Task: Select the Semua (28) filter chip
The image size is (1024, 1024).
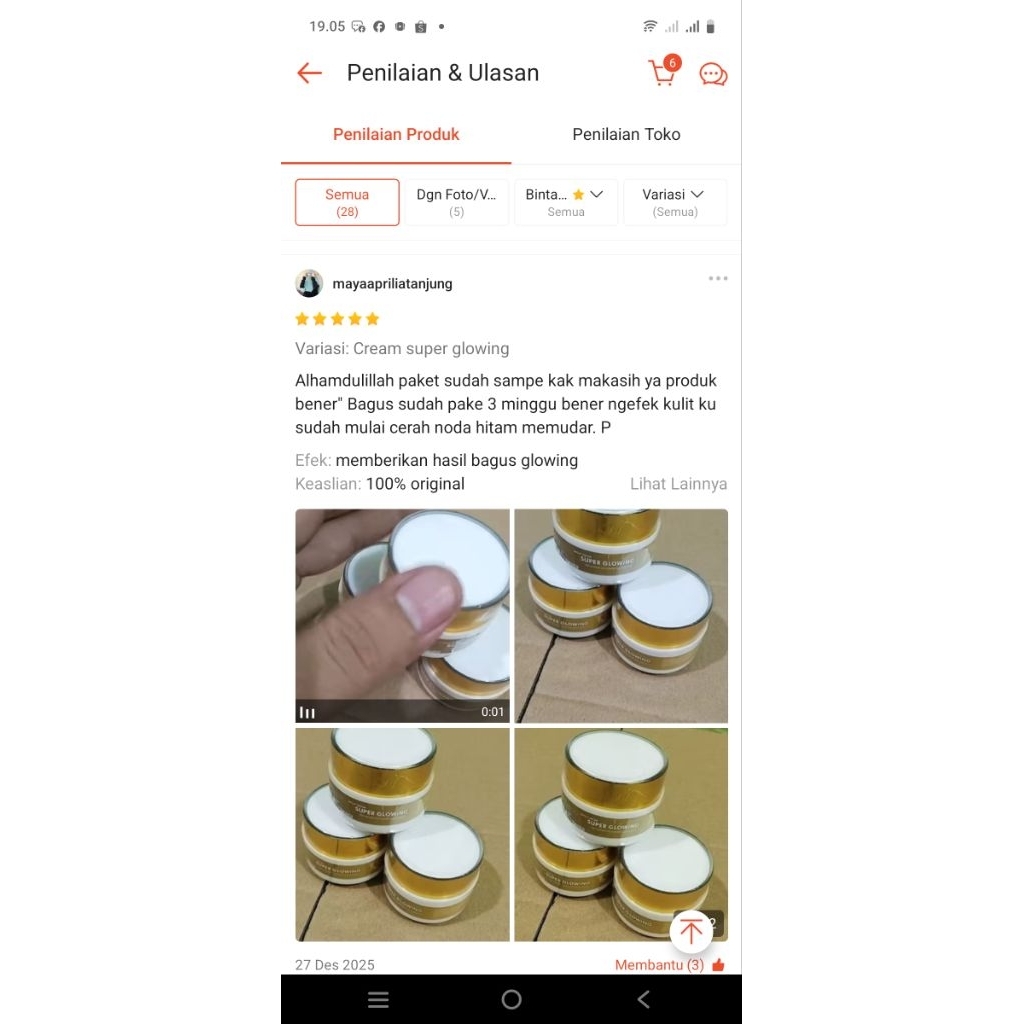Action: click(347, 202)
